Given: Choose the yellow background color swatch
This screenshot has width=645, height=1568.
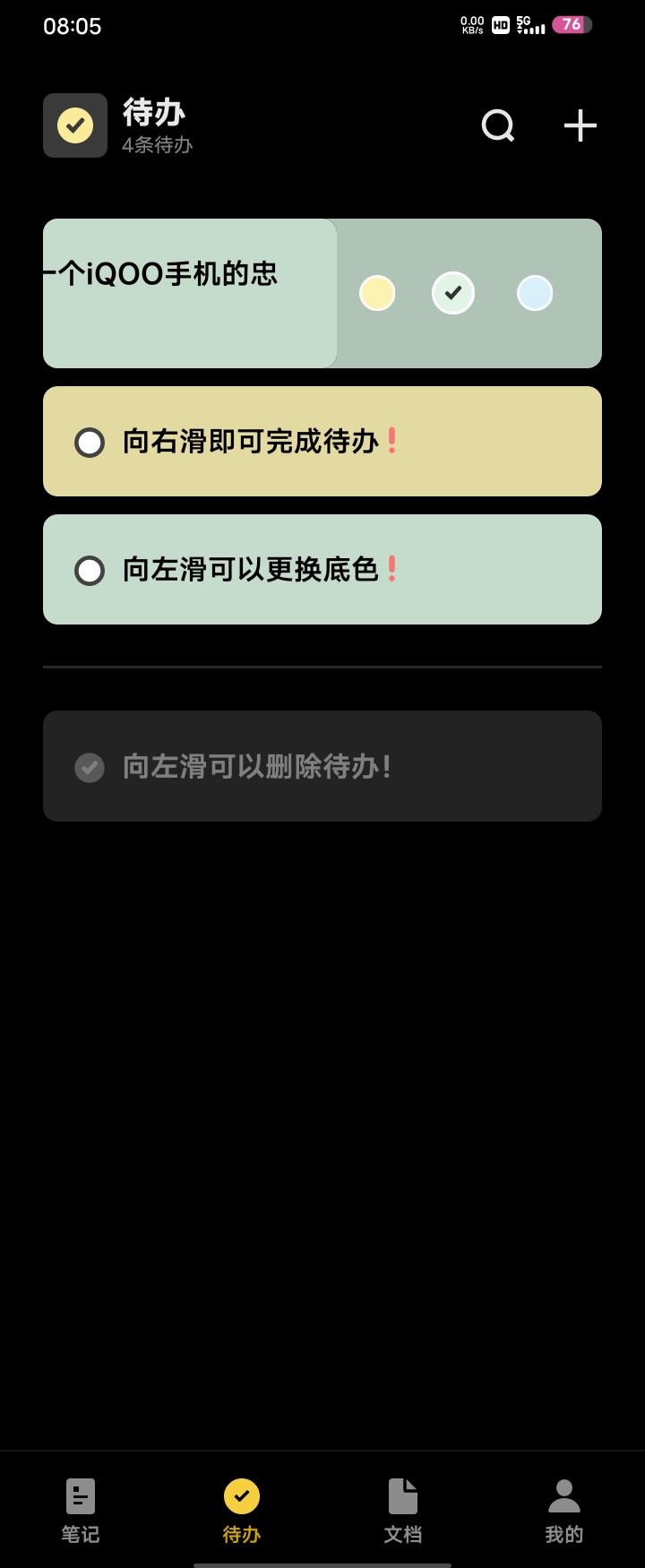Looking at the screenshot, I should pyautogui.click(x=377, y=293).
